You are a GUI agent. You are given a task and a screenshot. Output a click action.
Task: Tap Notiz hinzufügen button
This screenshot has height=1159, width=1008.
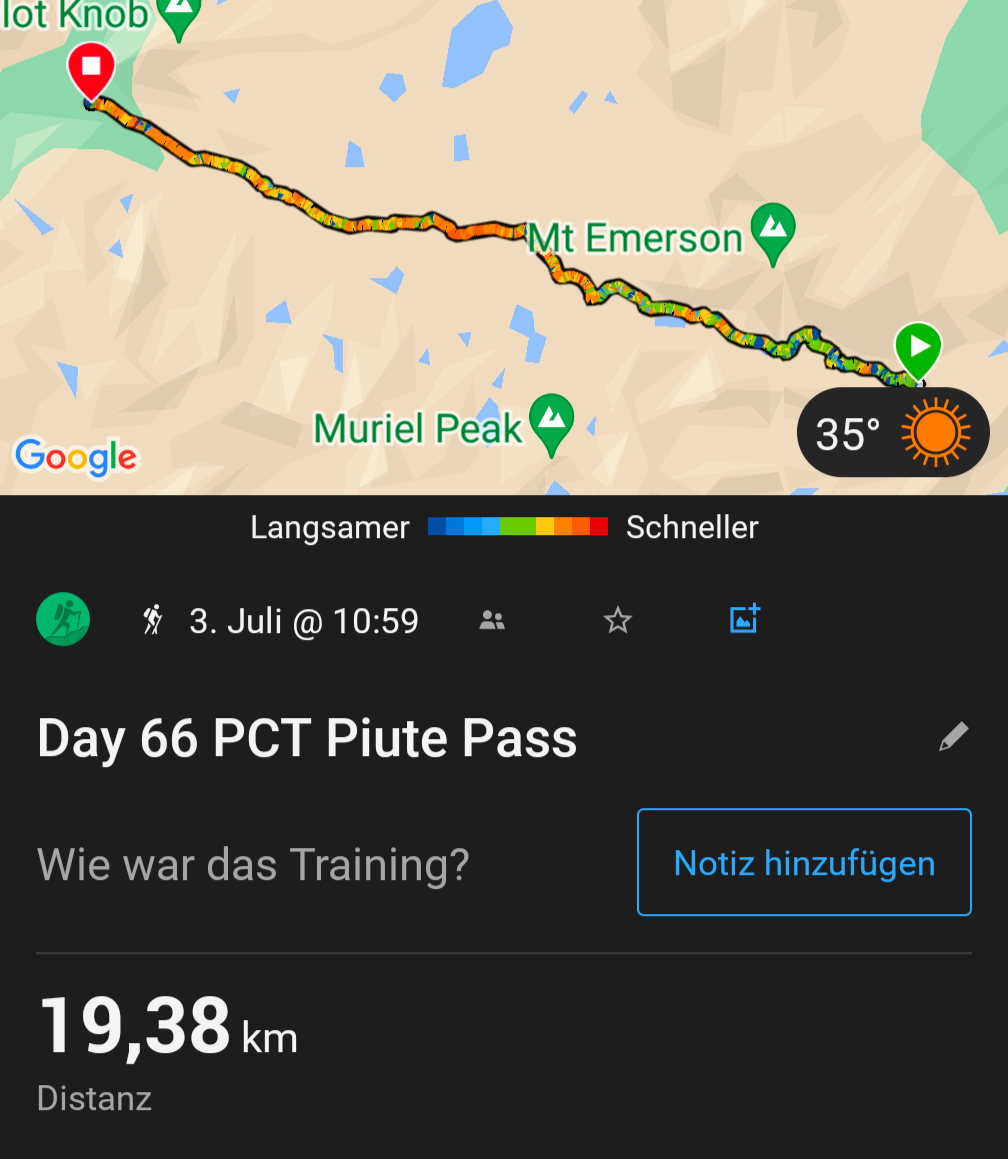click(x=804, y=862)
